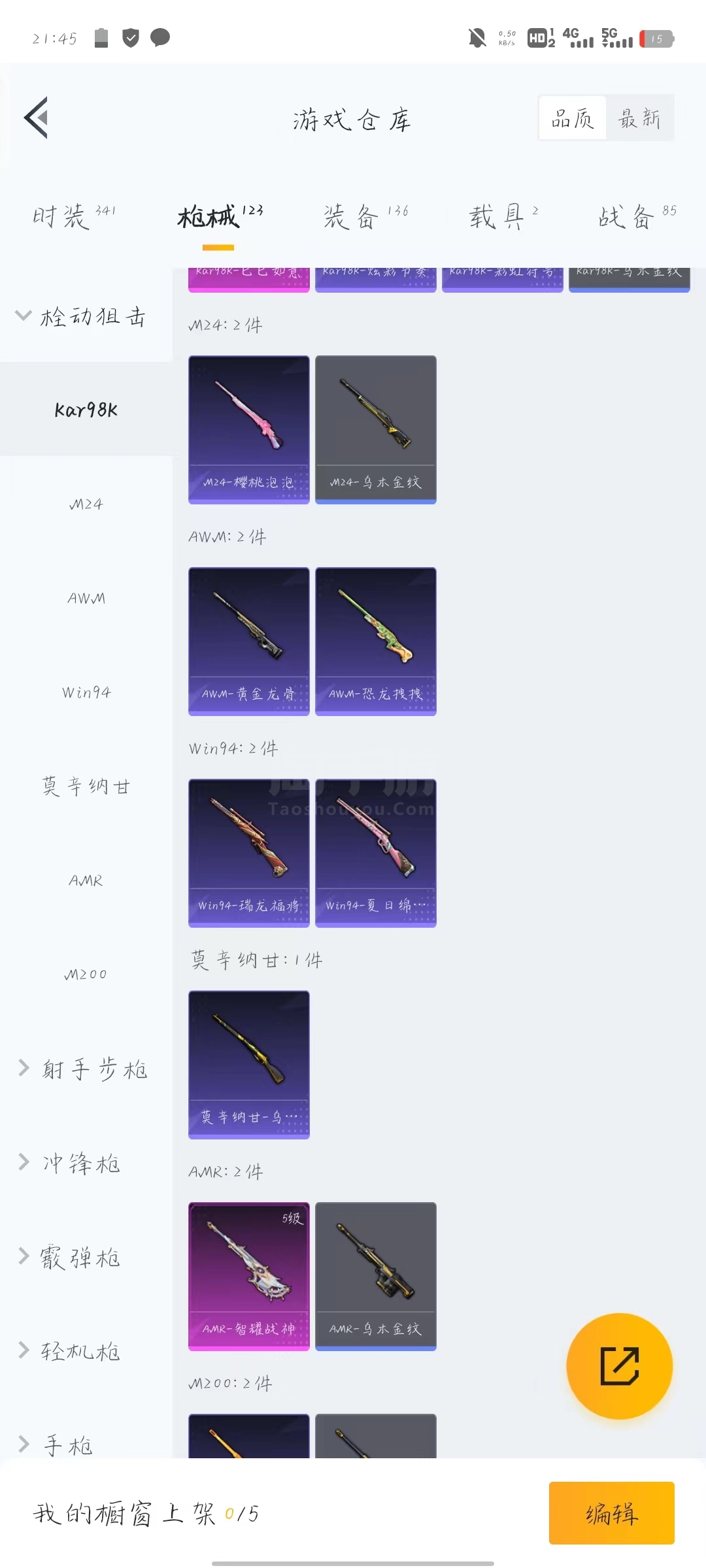Open the AWM-黄金龙骨 skin card
The width and height of the screenshot is (706, 1568).
point(248,641)
